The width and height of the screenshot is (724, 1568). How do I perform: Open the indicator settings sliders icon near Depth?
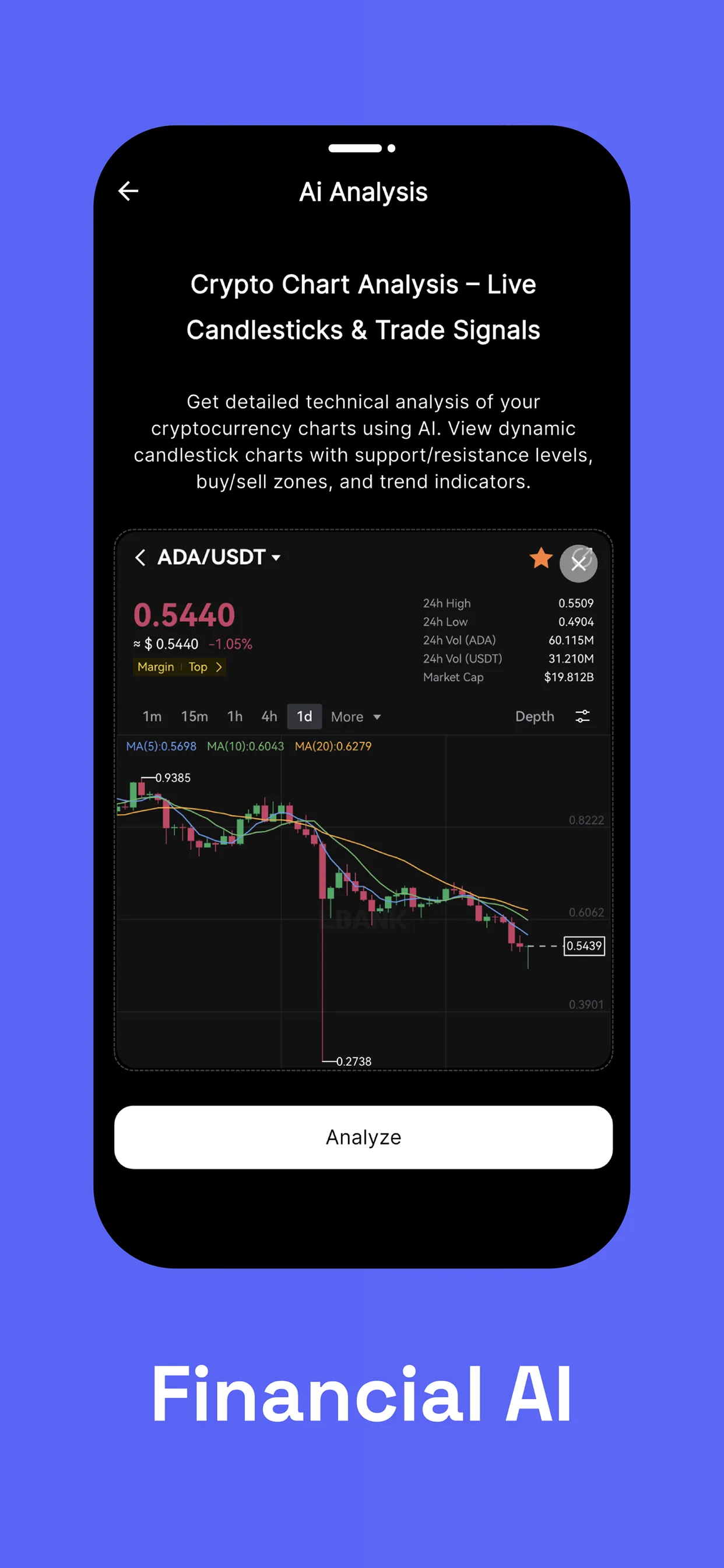[x=582, y=716]
